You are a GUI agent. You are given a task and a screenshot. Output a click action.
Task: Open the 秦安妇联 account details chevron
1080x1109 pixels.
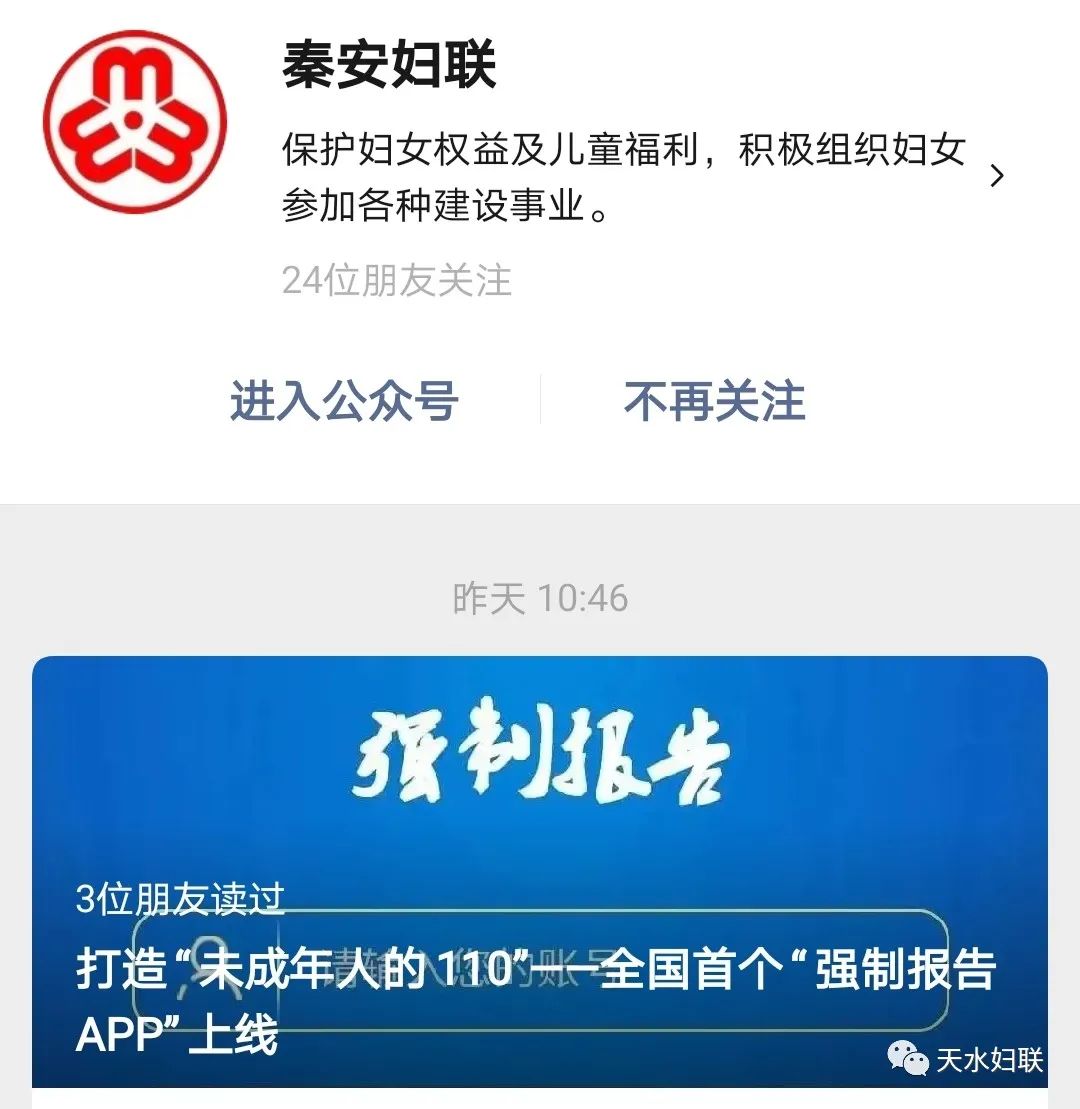coord(996,176)
